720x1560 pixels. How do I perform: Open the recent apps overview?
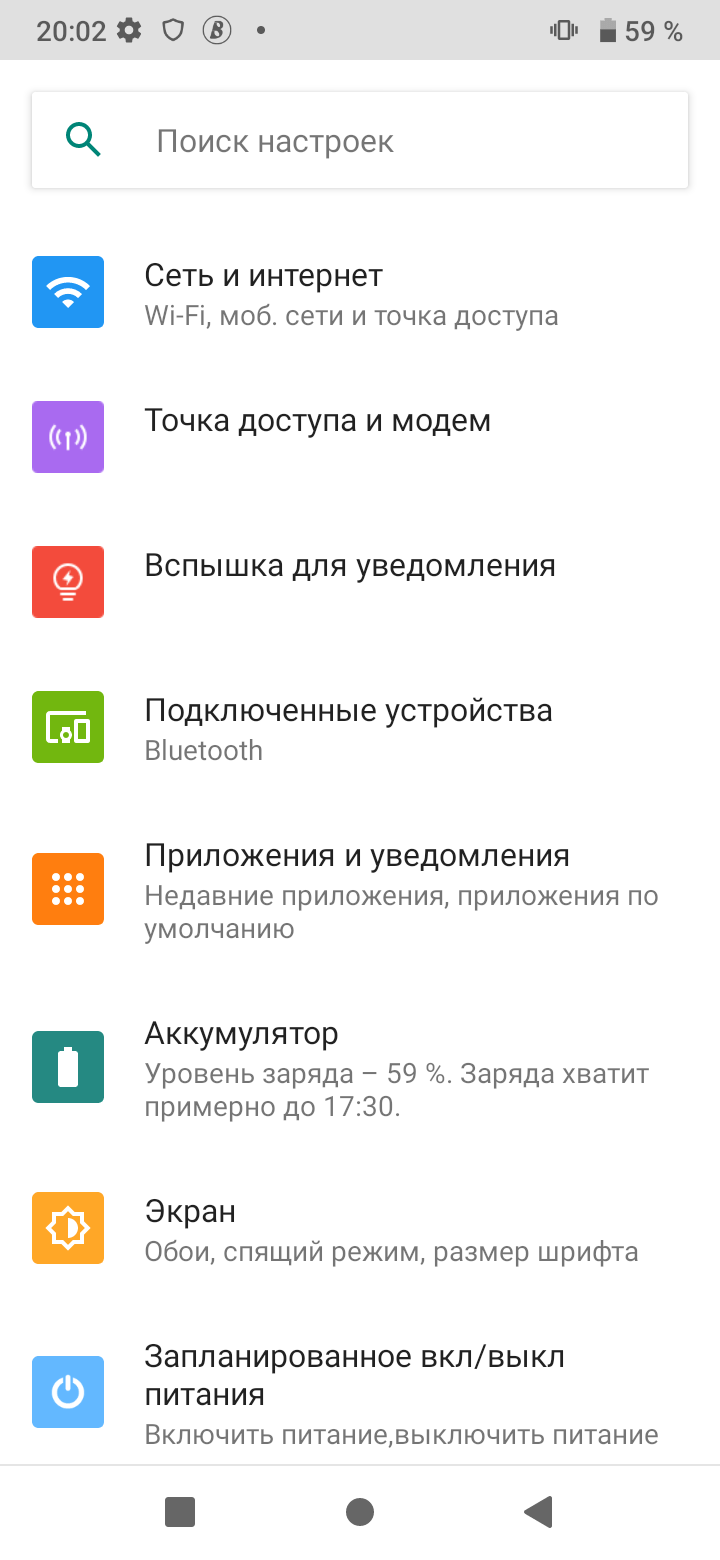click(180, 1511)
